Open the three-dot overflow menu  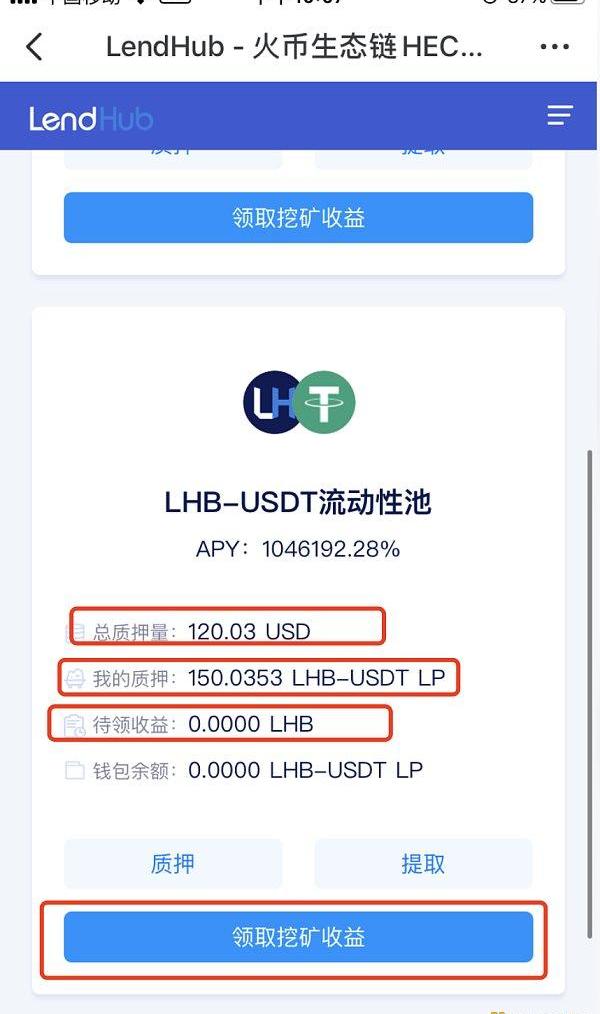(554, 47)
